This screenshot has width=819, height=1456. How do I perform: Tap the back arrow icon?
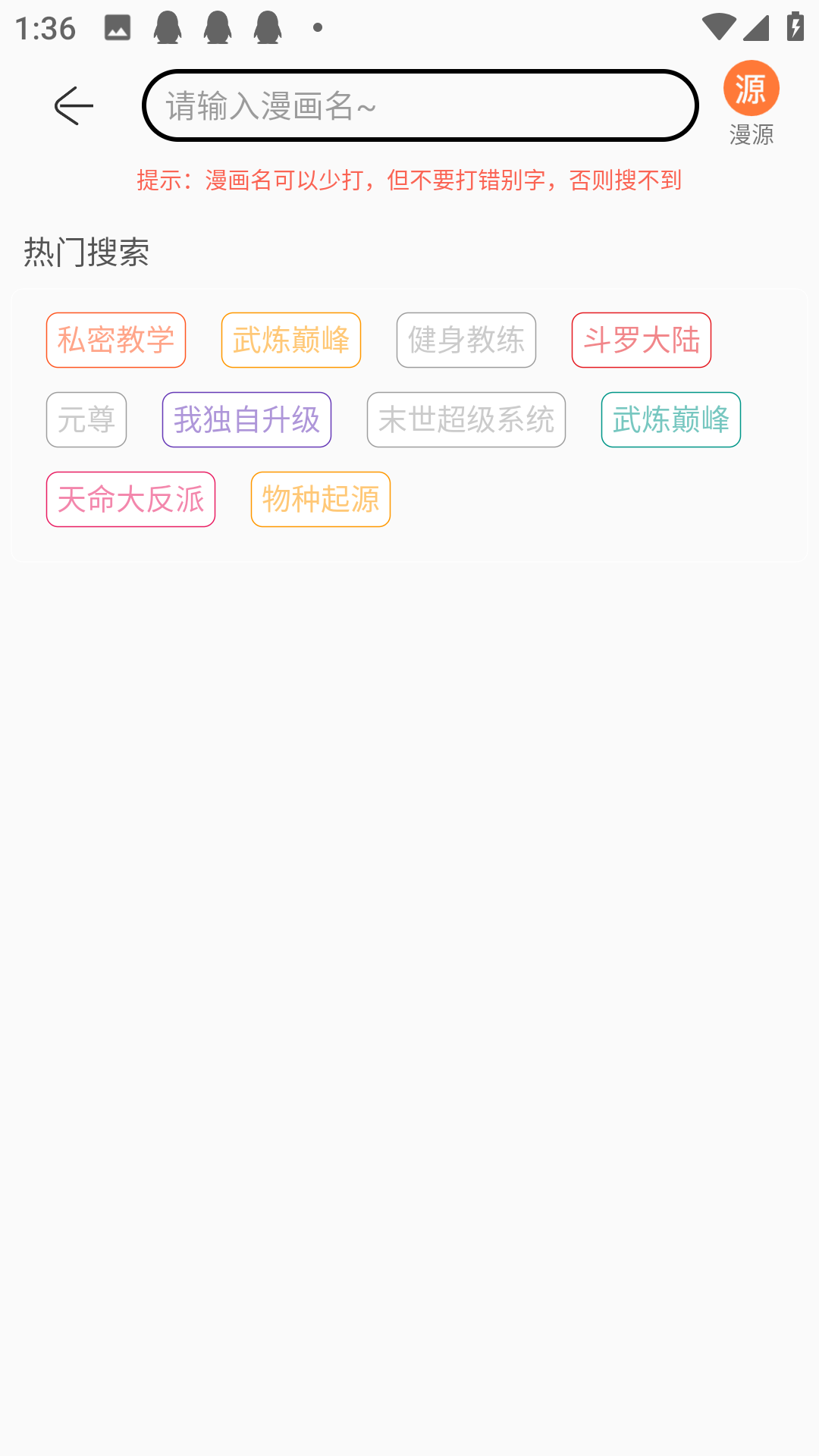pyautogui.click(x=72, y=105)
